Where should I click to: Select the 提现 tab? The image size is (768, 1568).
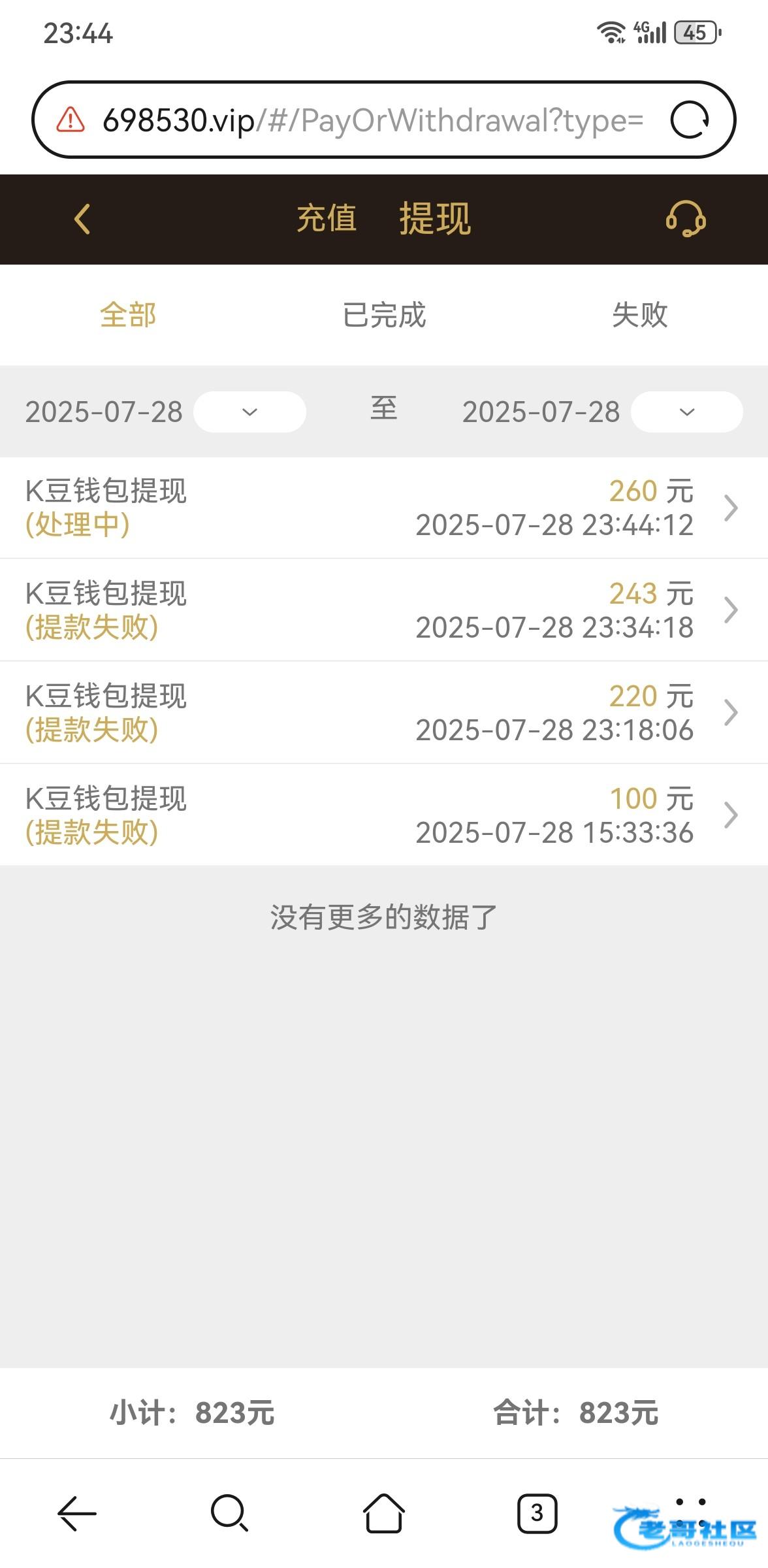(435, 219)
